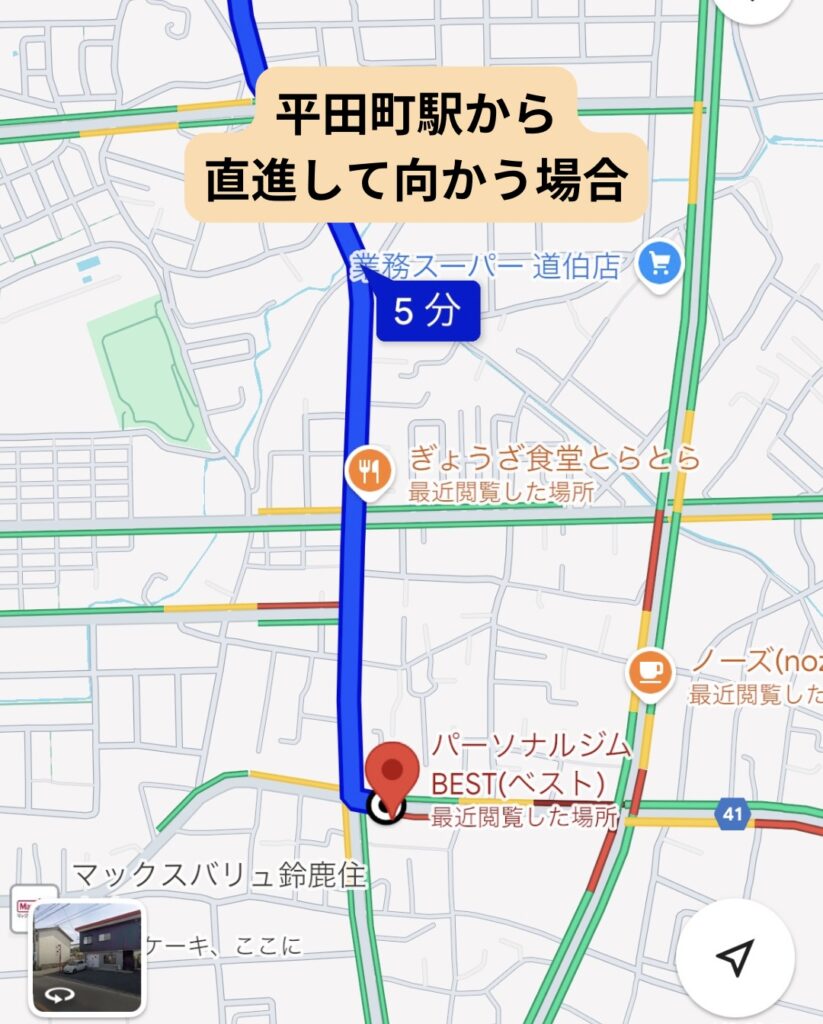
Task: Tap the 5 分 route time label
Action: 427,314
